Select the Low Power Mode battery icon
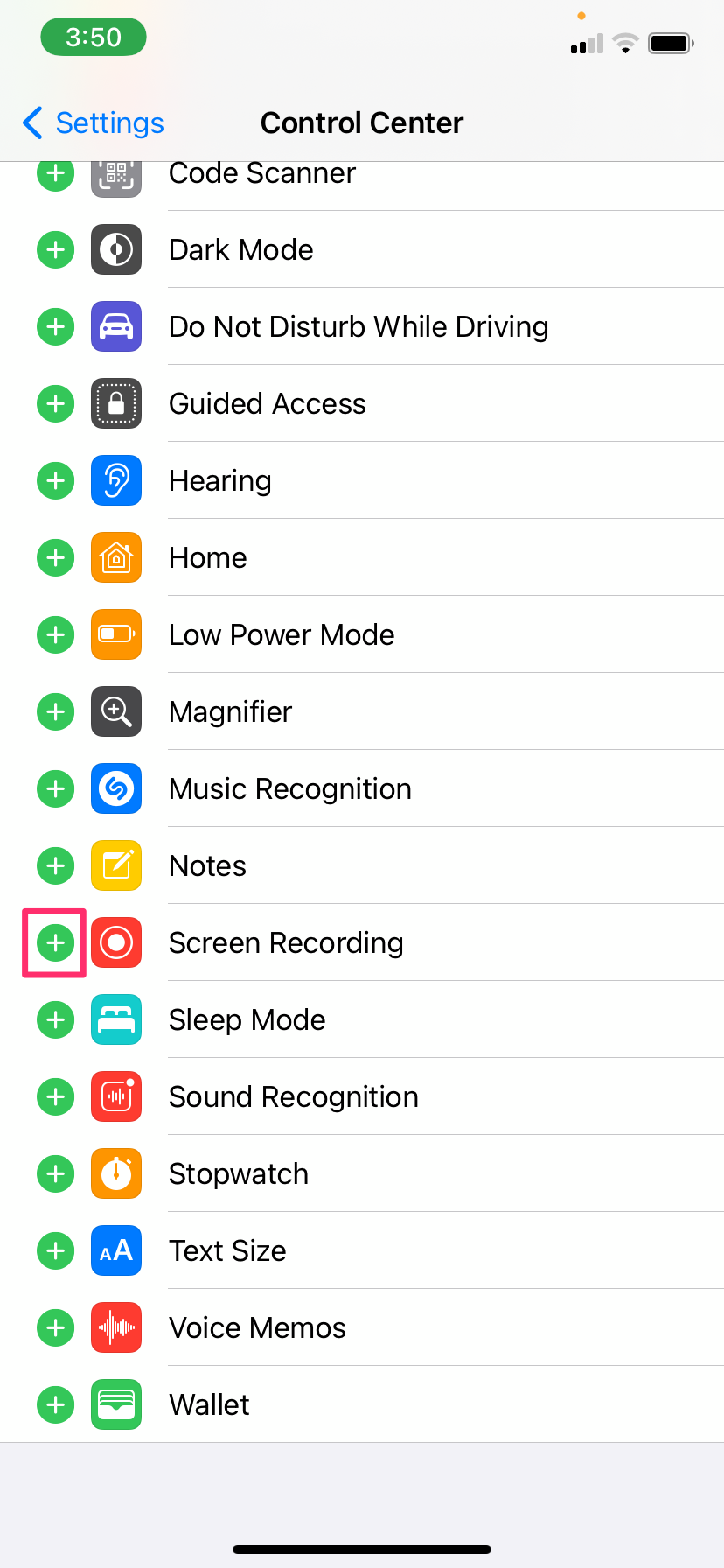This screenshot has height=1568, width=724. [115, 634]
